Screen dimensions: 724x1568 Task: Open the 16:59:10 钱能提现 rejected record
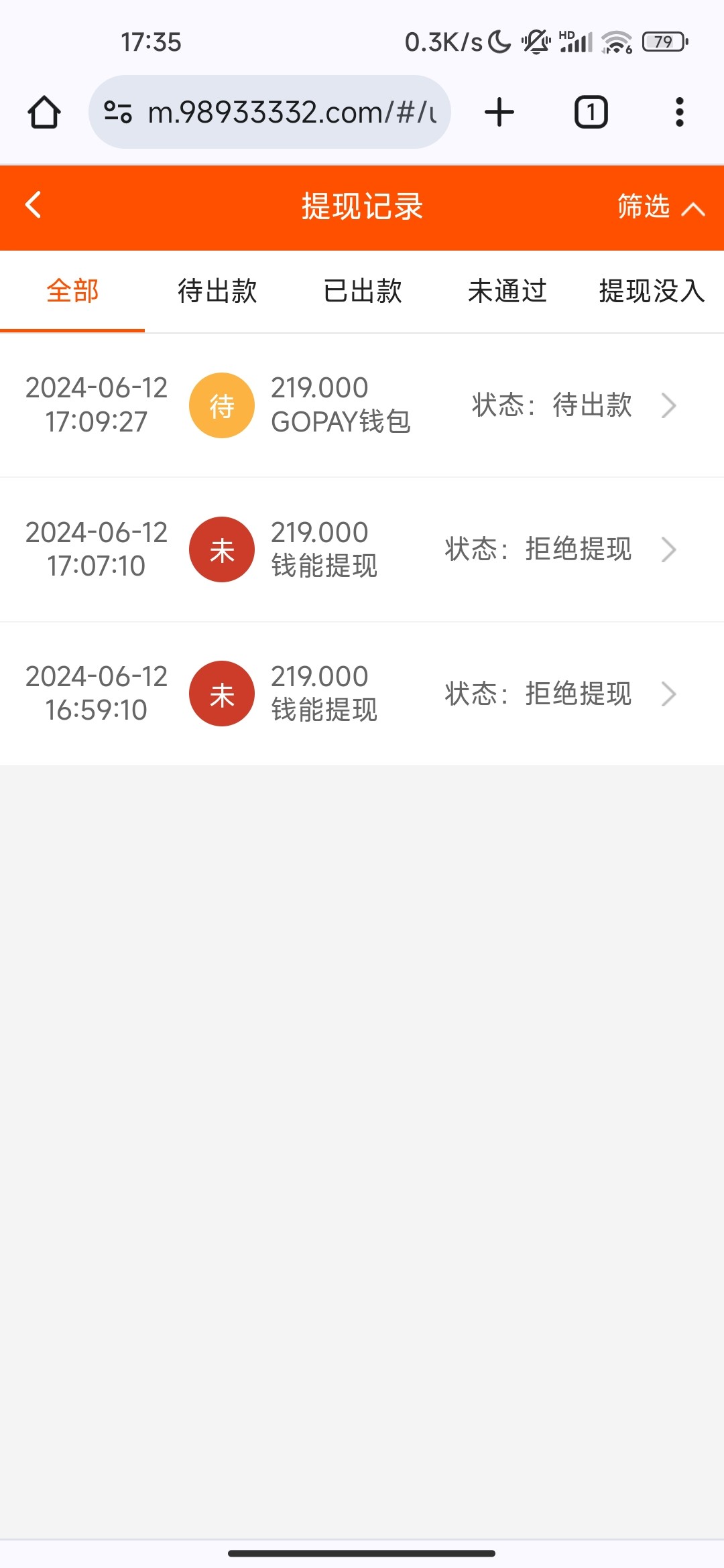tap(362, 694)
